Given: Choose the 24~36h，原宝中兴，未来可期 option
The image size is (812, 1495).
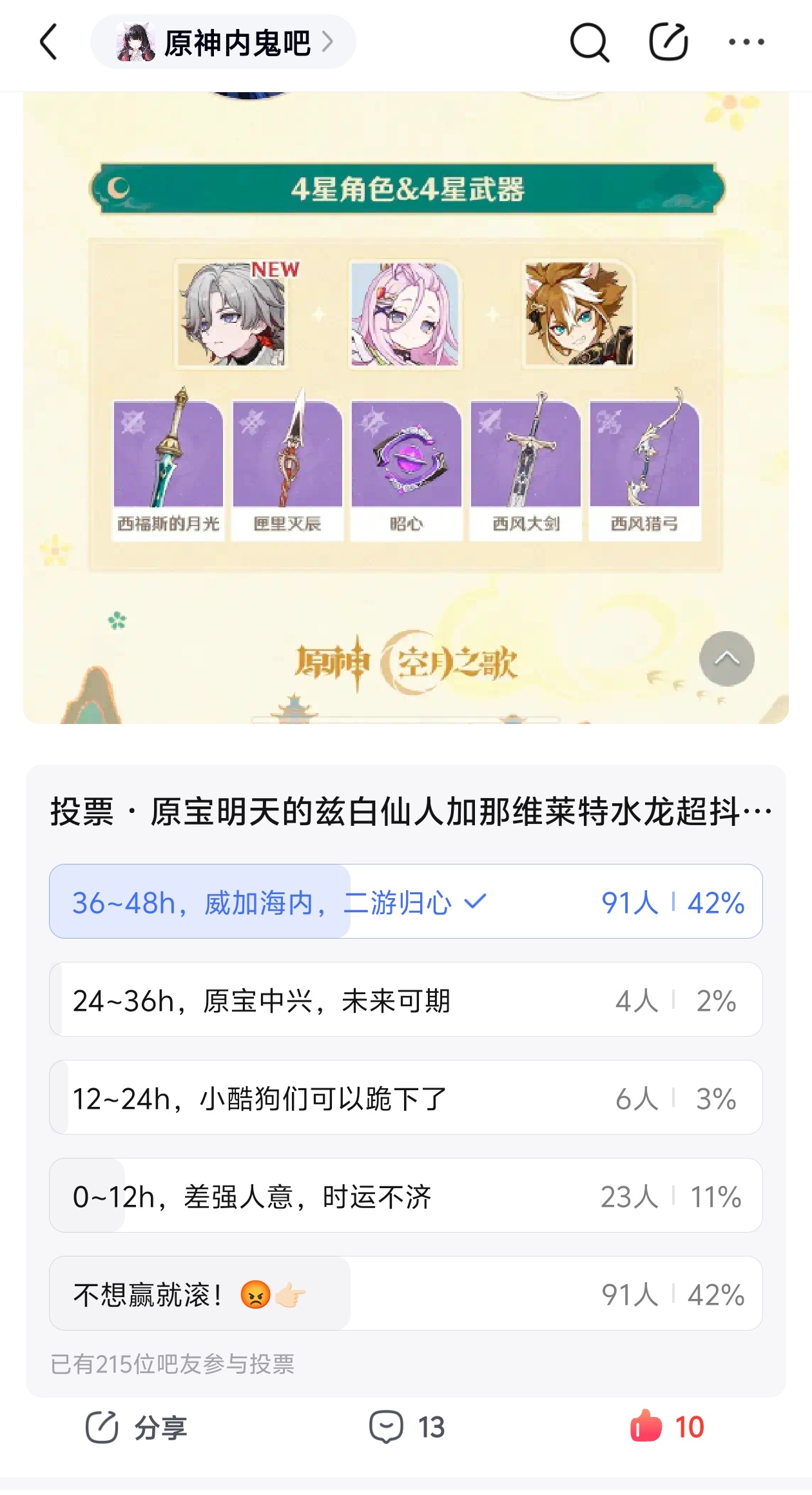Looking at the screenshot, I should pos(406,999).
